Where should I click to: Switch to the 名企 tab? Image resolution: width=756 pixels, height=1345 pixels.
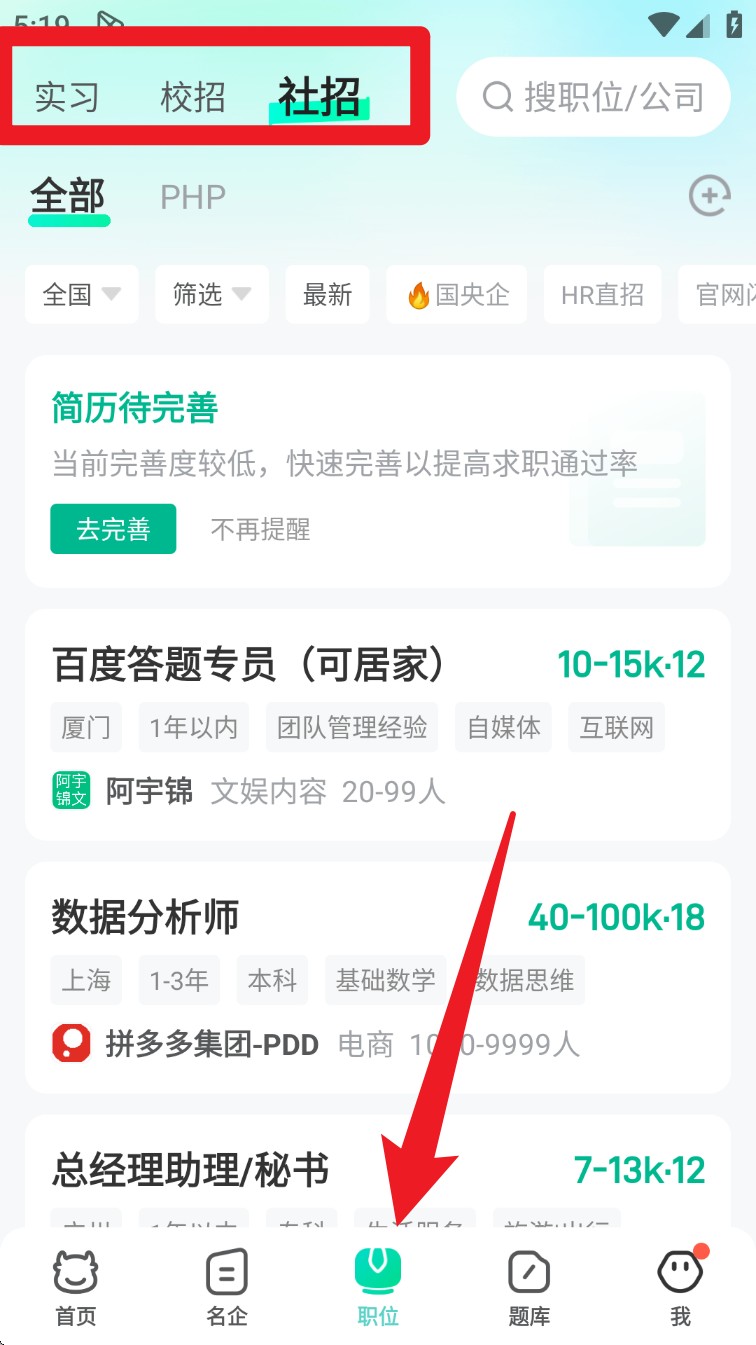[226, 1289]
